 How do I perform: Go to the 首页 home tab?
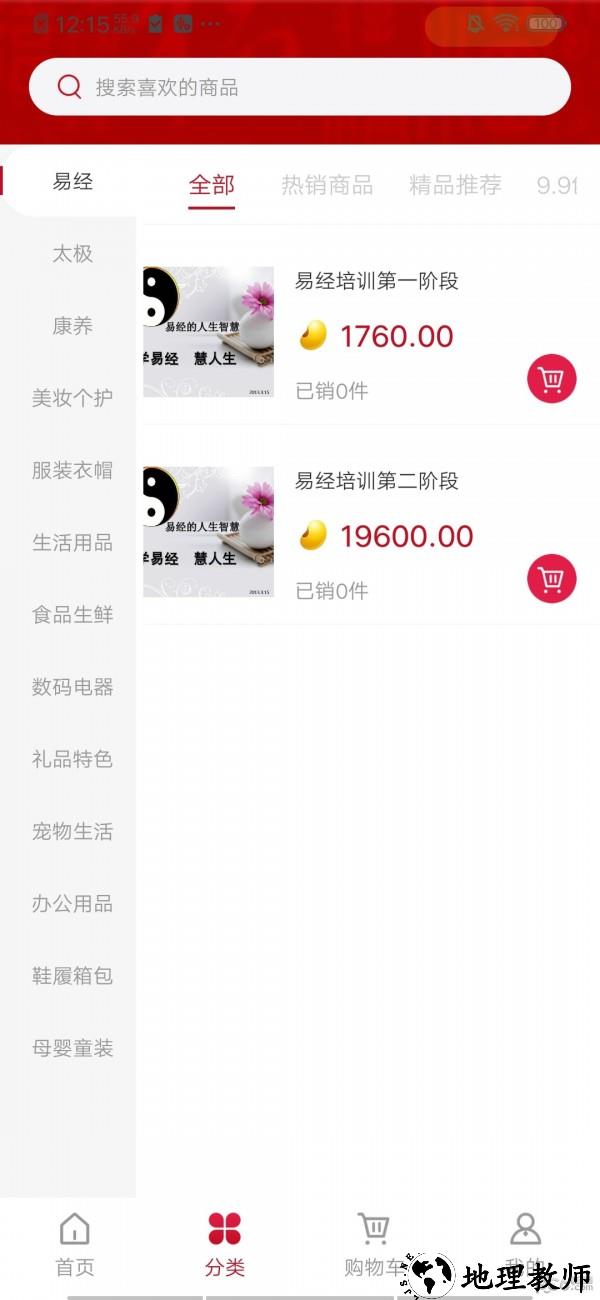pos(75,1244)
